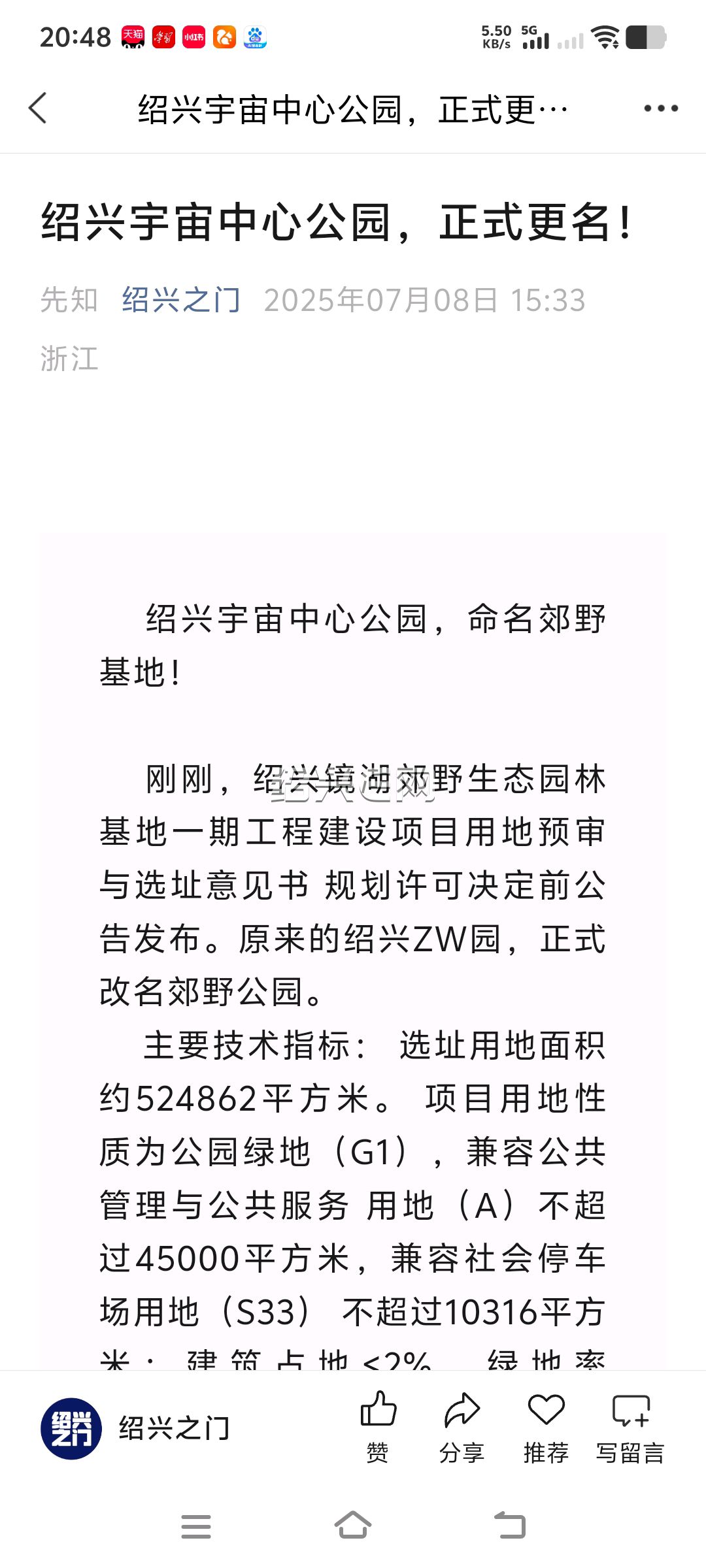Go back using the top-left arrow
This screenshot has width=706, height=1568.
[38, 108]
